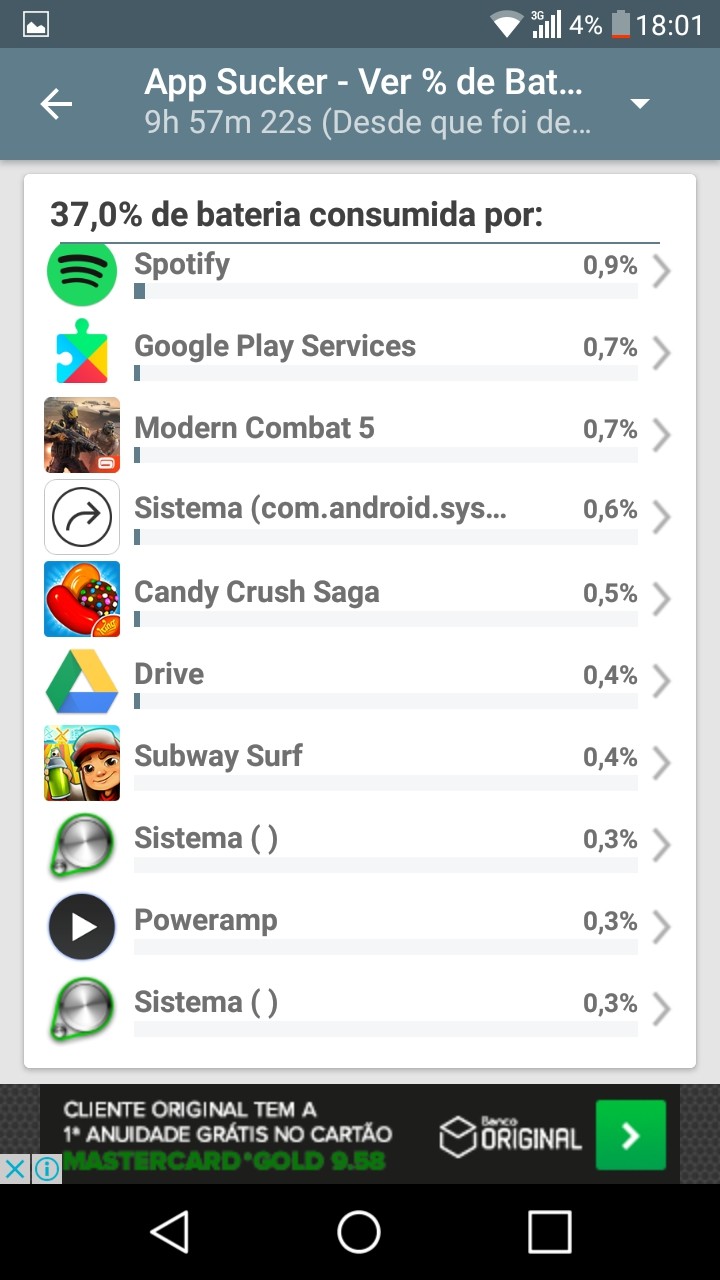Go back using the app bar arrow
This screenshot has width=720, height=1280.
(56, 104)
